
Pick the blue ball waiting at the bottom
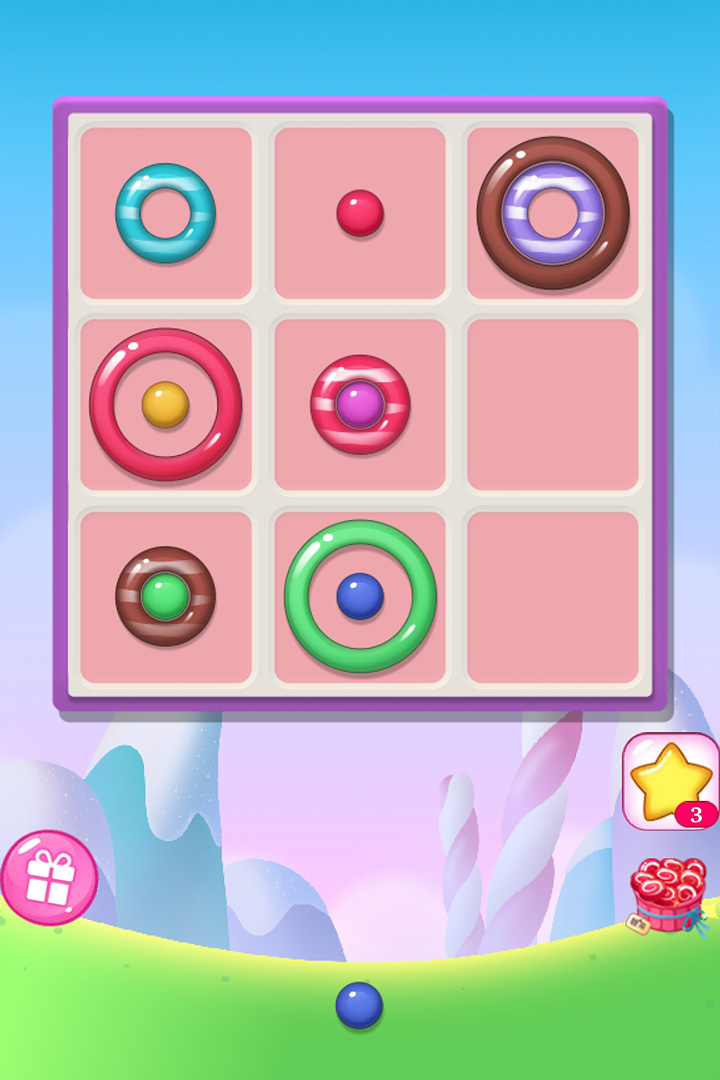click(359, 1005)
